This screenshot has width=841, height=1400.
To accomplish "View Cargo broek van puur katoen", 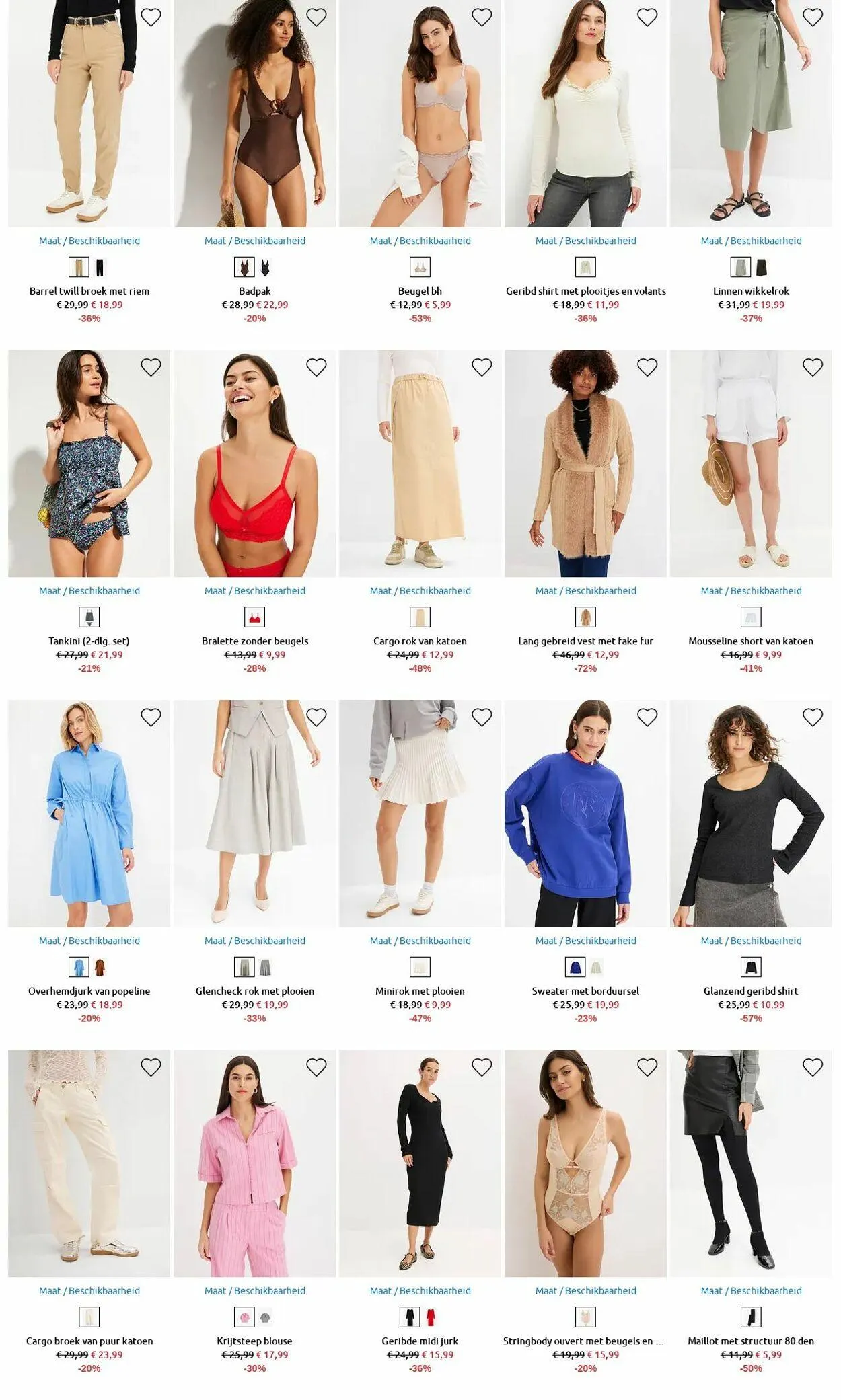I will pos(89,1341).
